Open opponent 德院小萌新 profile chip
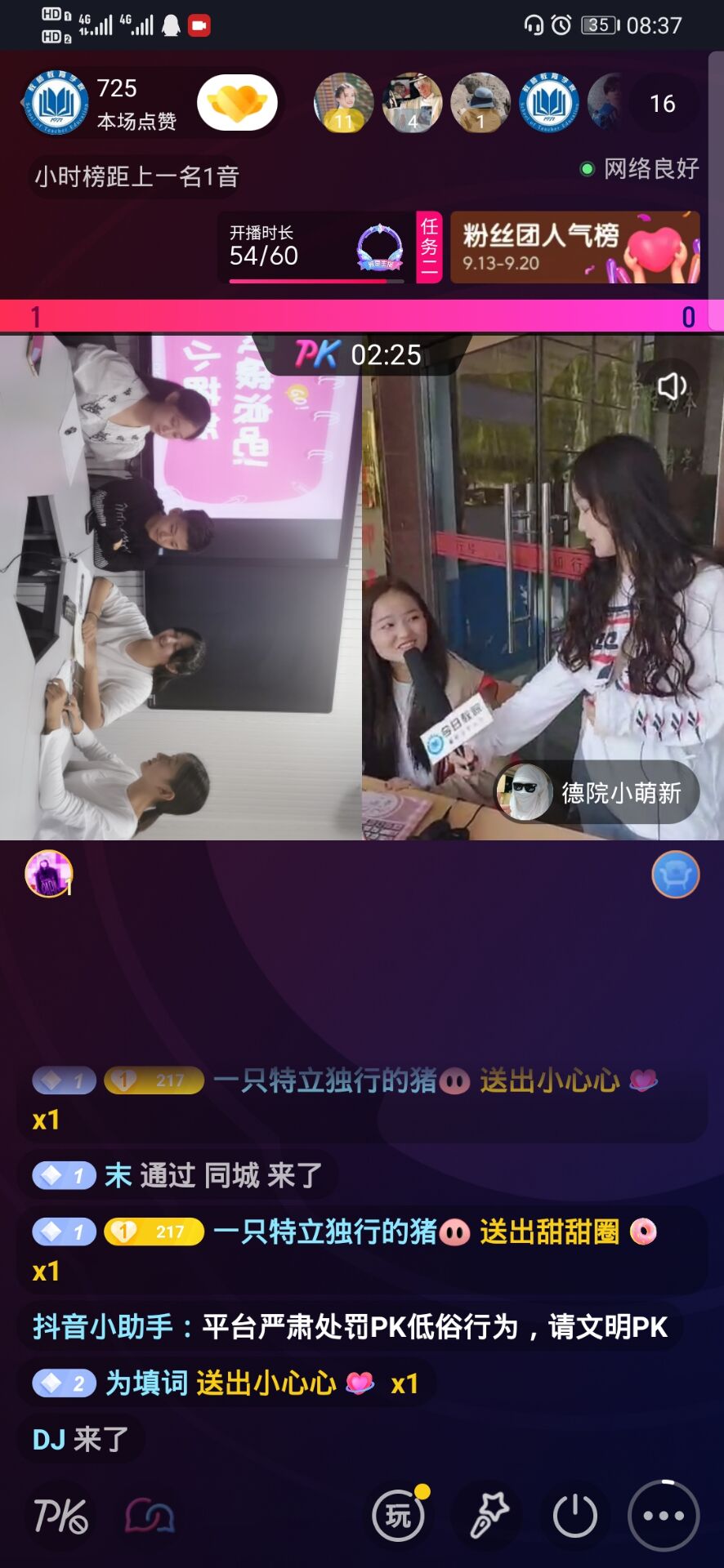 (597, 792)
